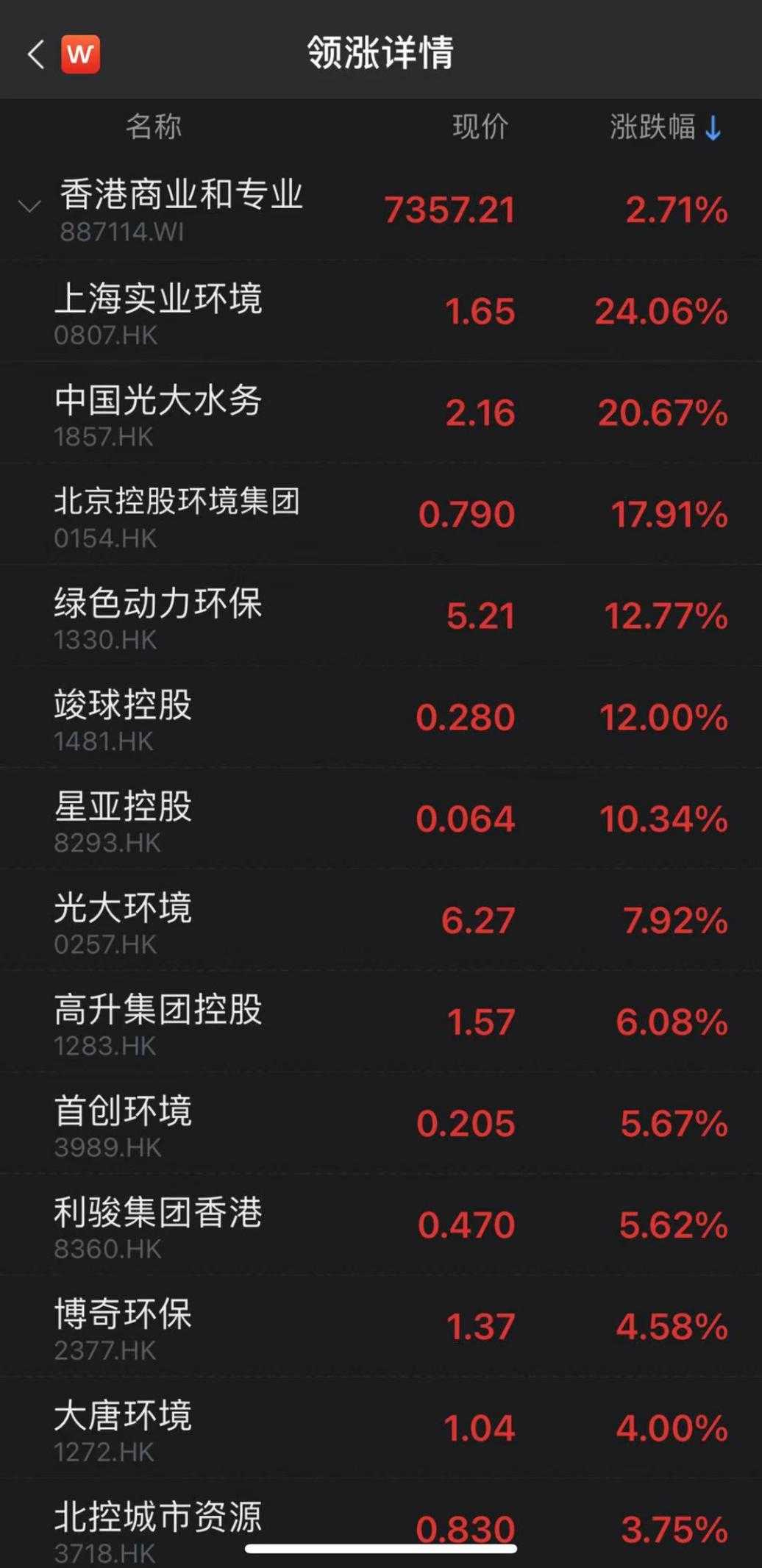Viewport: 762px width, 1568px height.
Task: Open 北控城市资源 3718.HK stock
Action: click(x=381, y=1524)
